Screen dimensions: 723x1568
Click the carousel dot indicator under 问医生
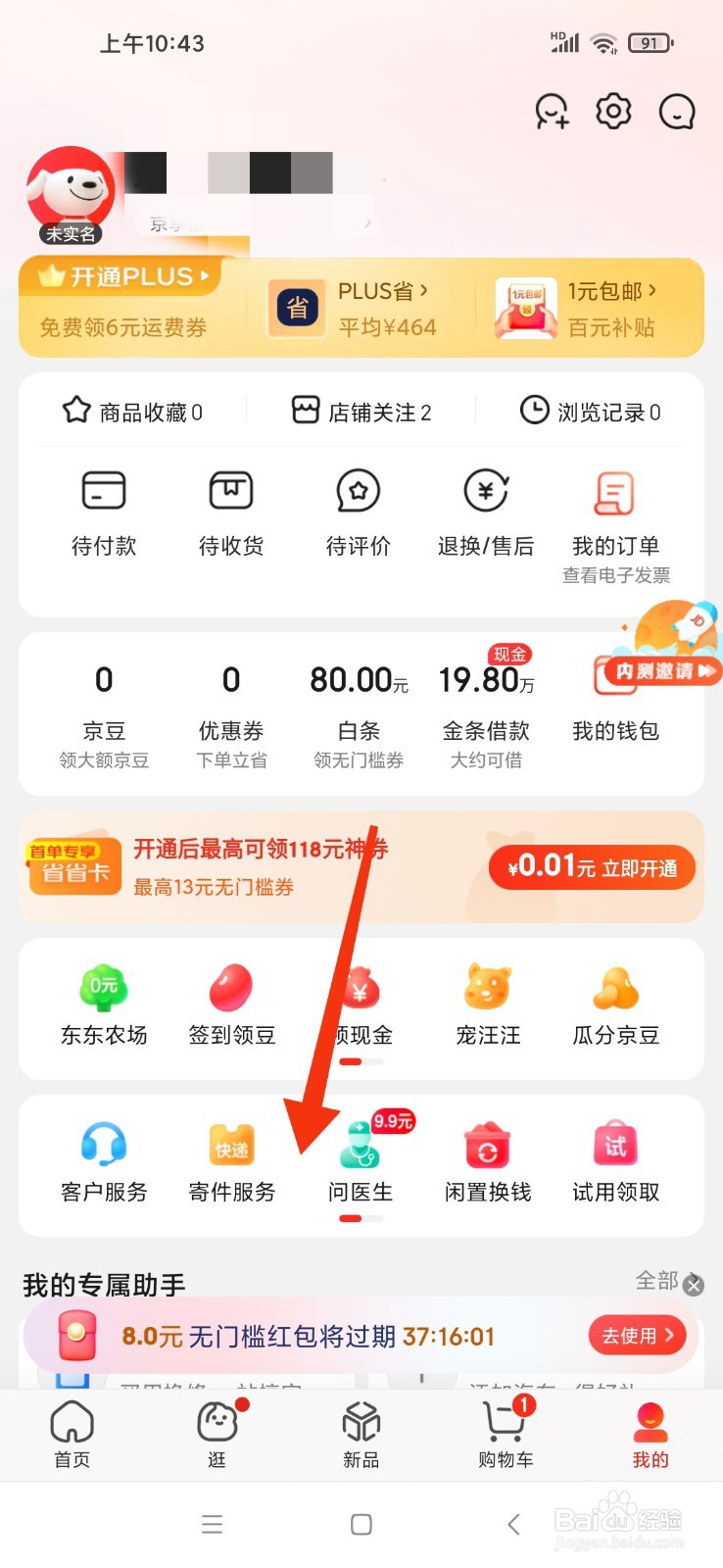click(359, 1218)
